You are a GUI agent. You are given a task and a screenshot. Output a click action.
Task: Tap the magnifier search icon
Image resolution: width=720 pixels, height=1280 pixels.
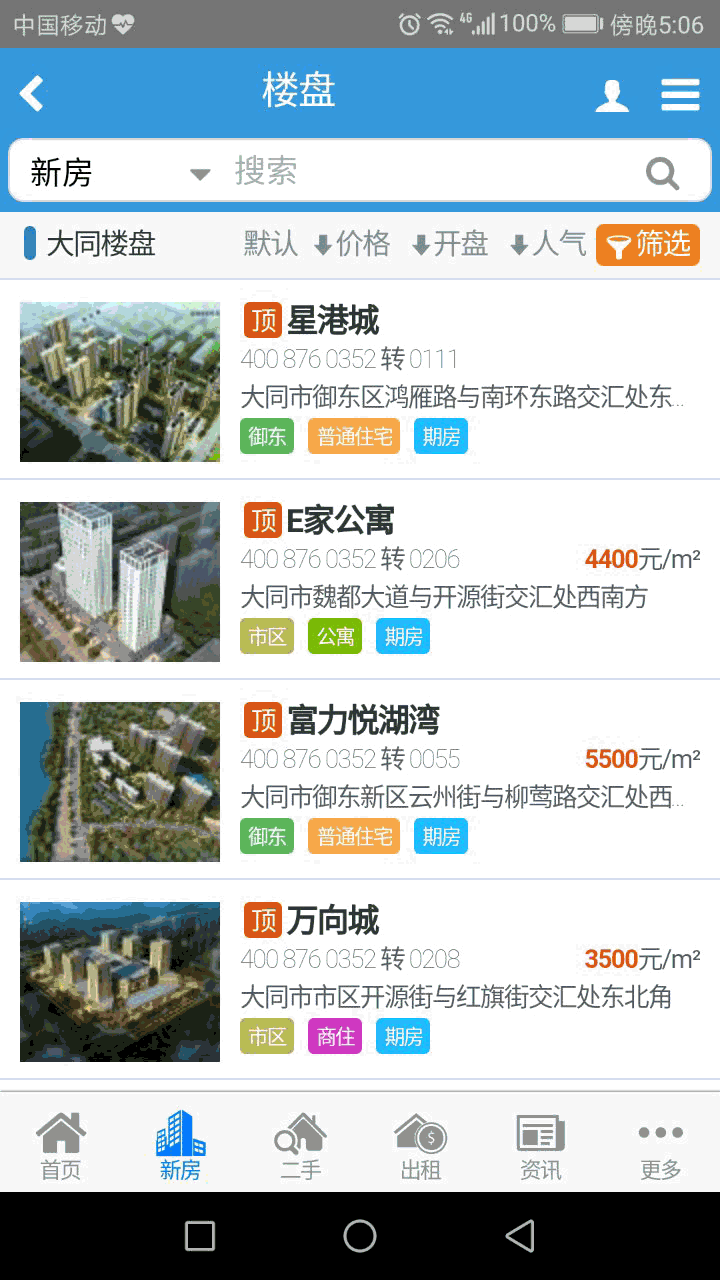coord(662,173)
